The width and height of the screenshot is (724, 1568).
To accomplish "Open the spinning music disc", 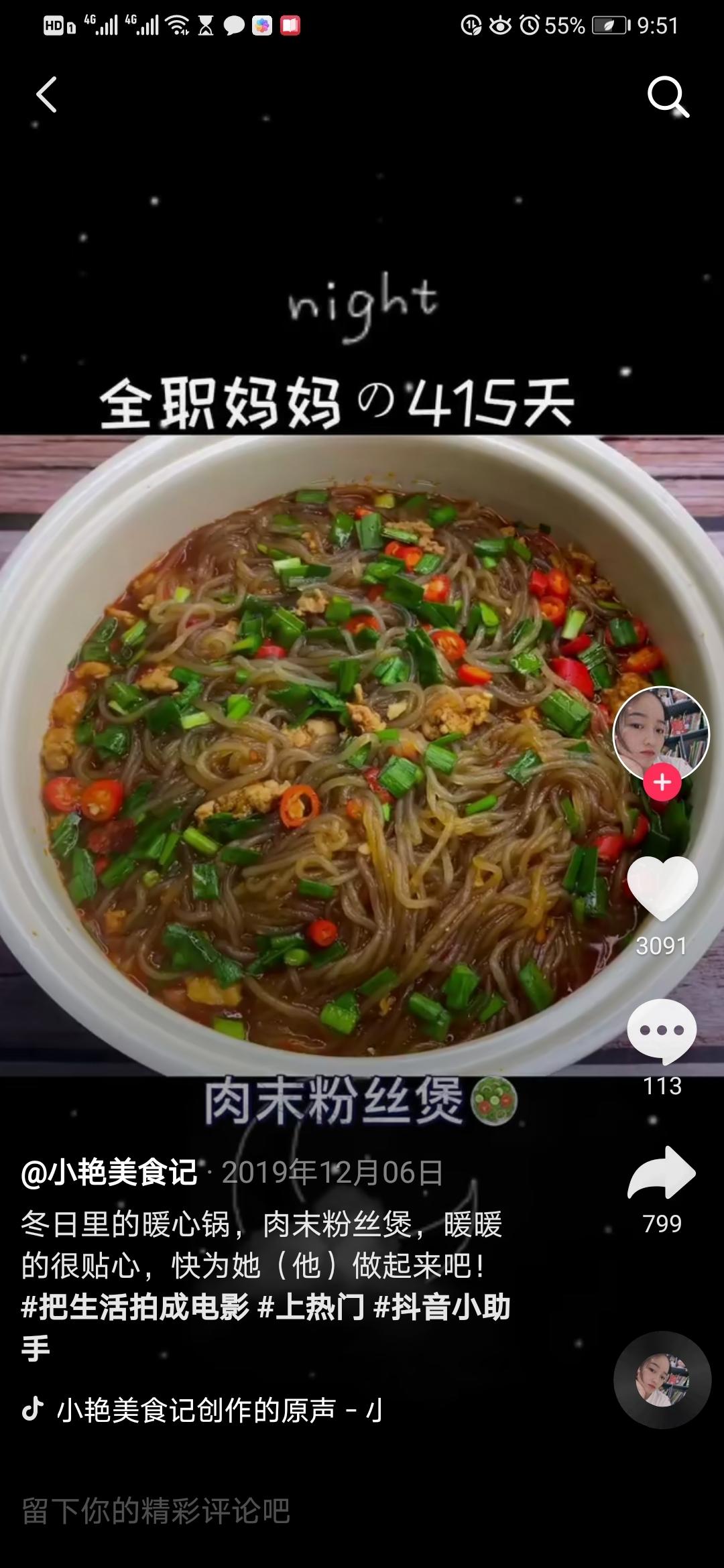I will point(662,1380).
